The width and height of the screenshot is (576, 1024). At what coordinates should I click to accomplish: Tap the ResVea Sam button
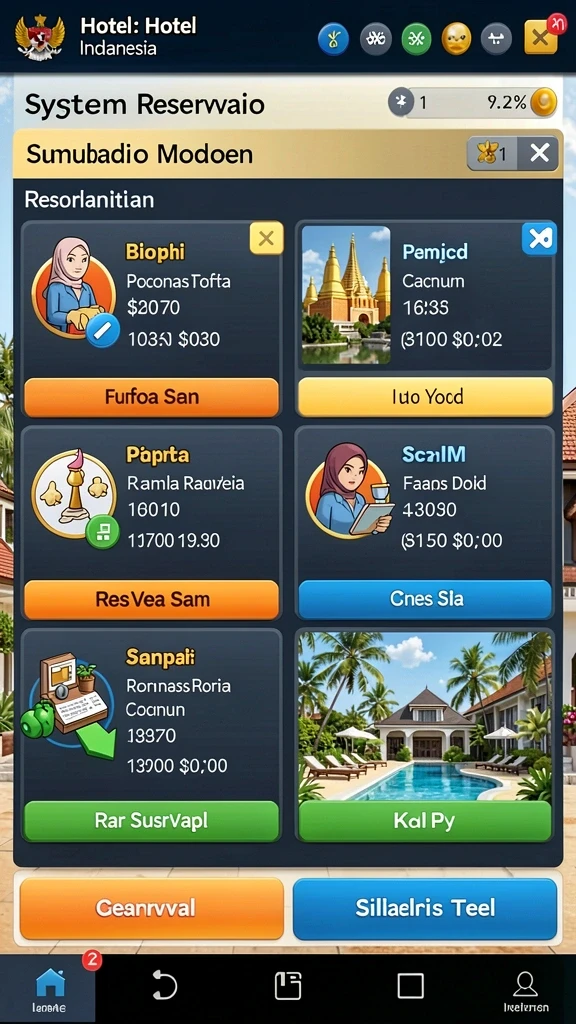tap(152, 599)
